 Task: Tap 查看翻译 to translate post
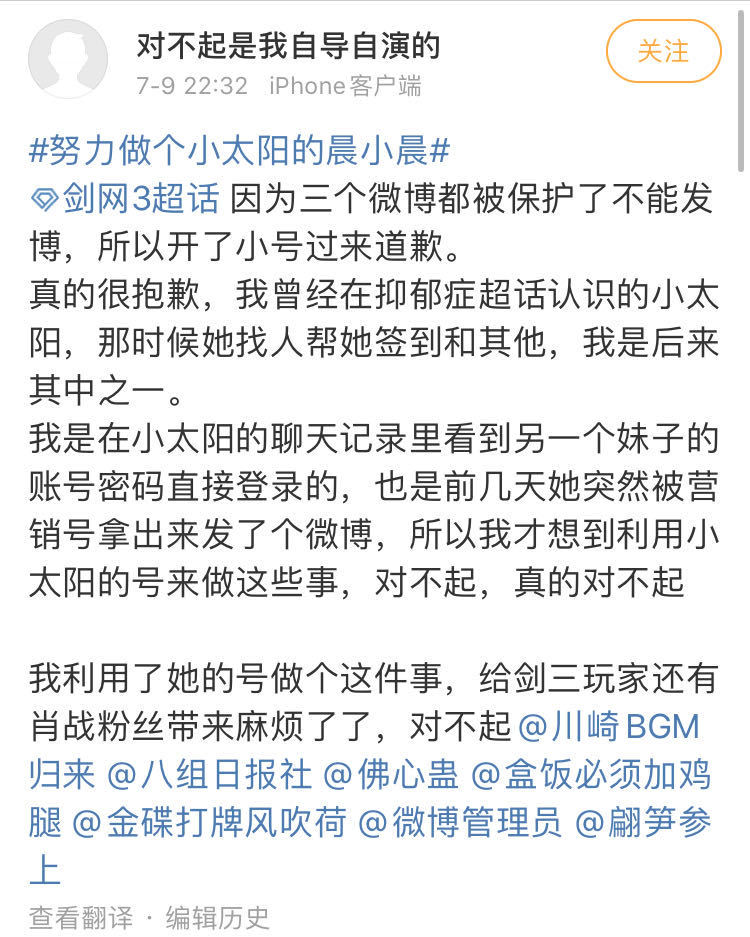(x=80, y=917)
